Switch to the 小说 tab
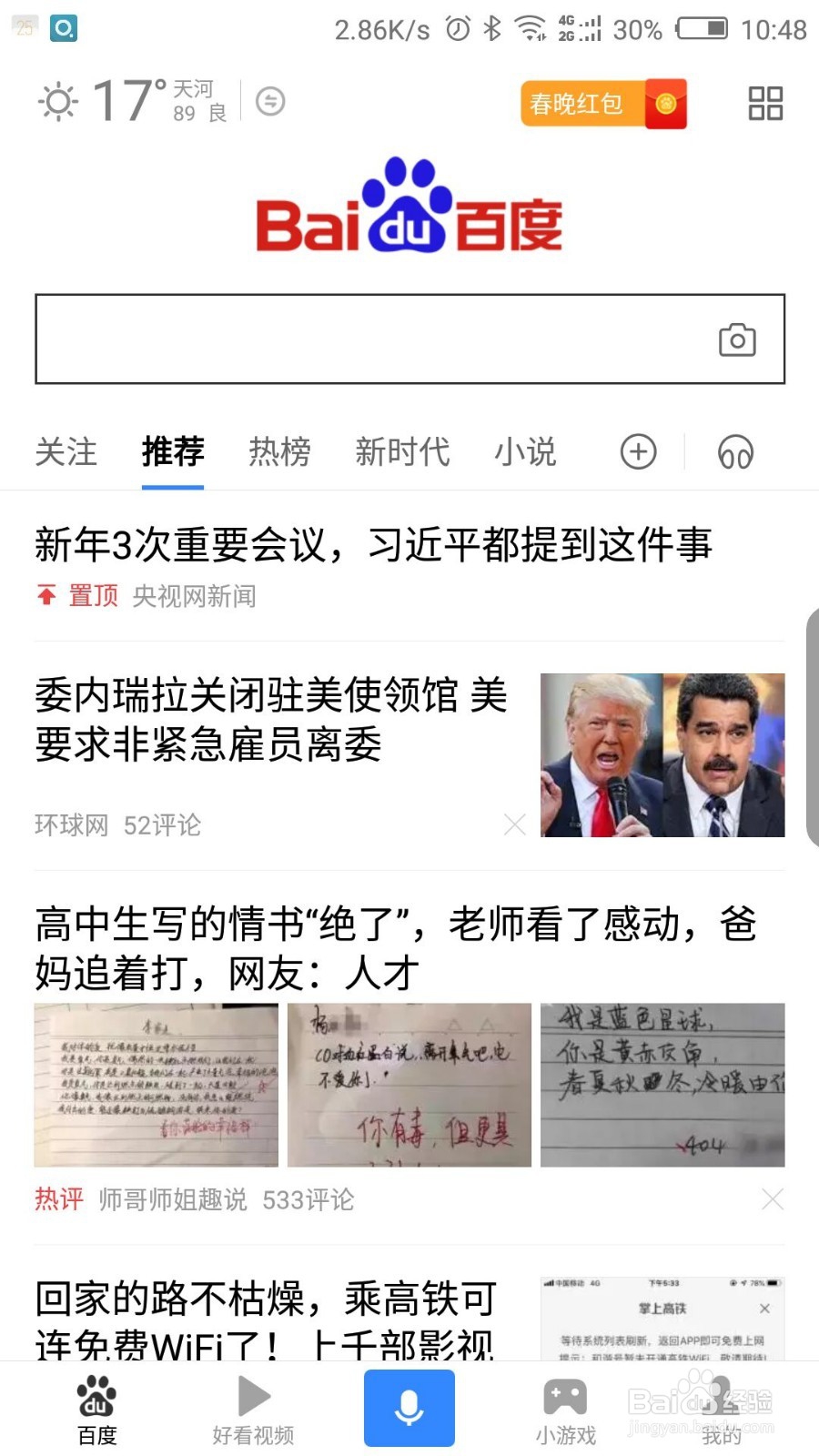 pos(526,452)
